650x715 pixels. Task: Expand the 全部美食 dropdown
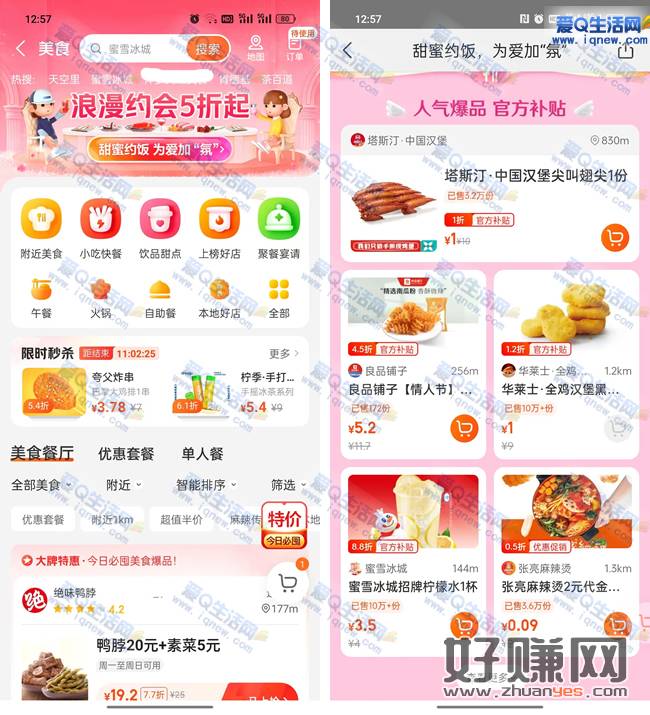(41, 485)
